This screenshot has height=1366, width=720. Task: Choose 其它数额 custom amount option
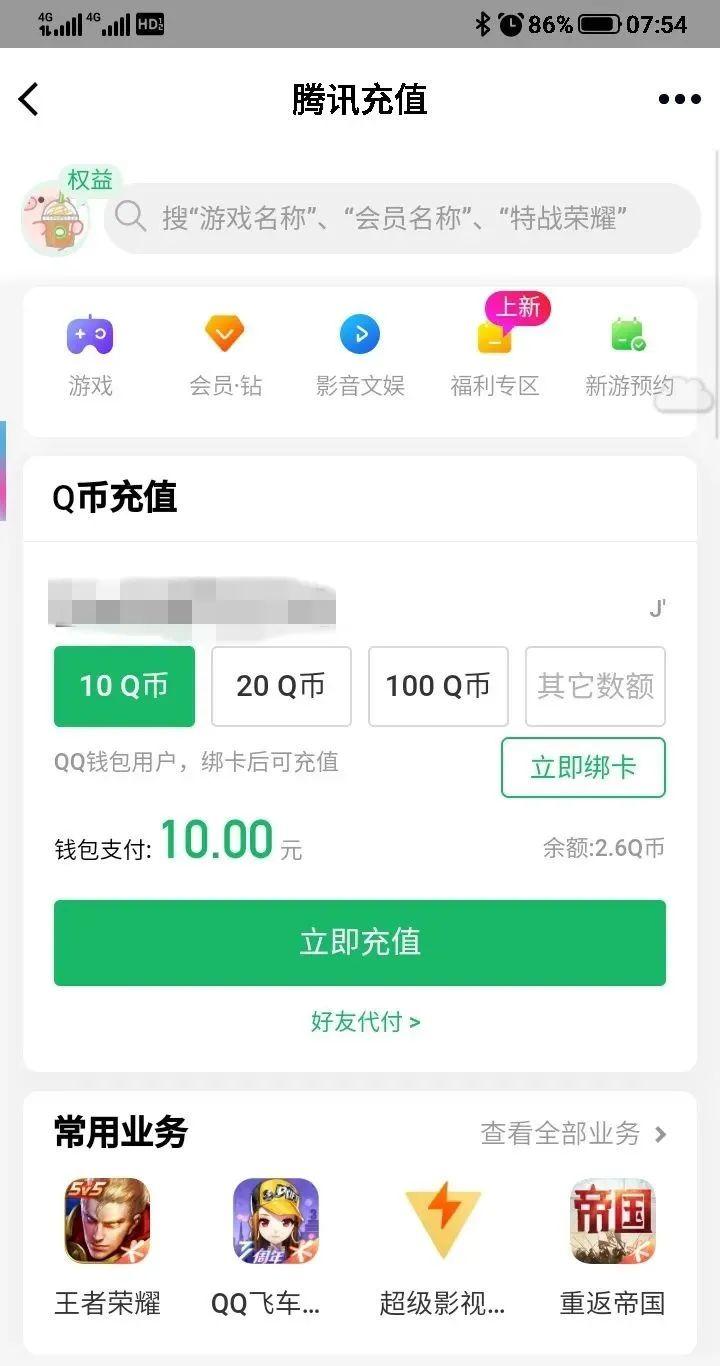click(x=595, y=686)
